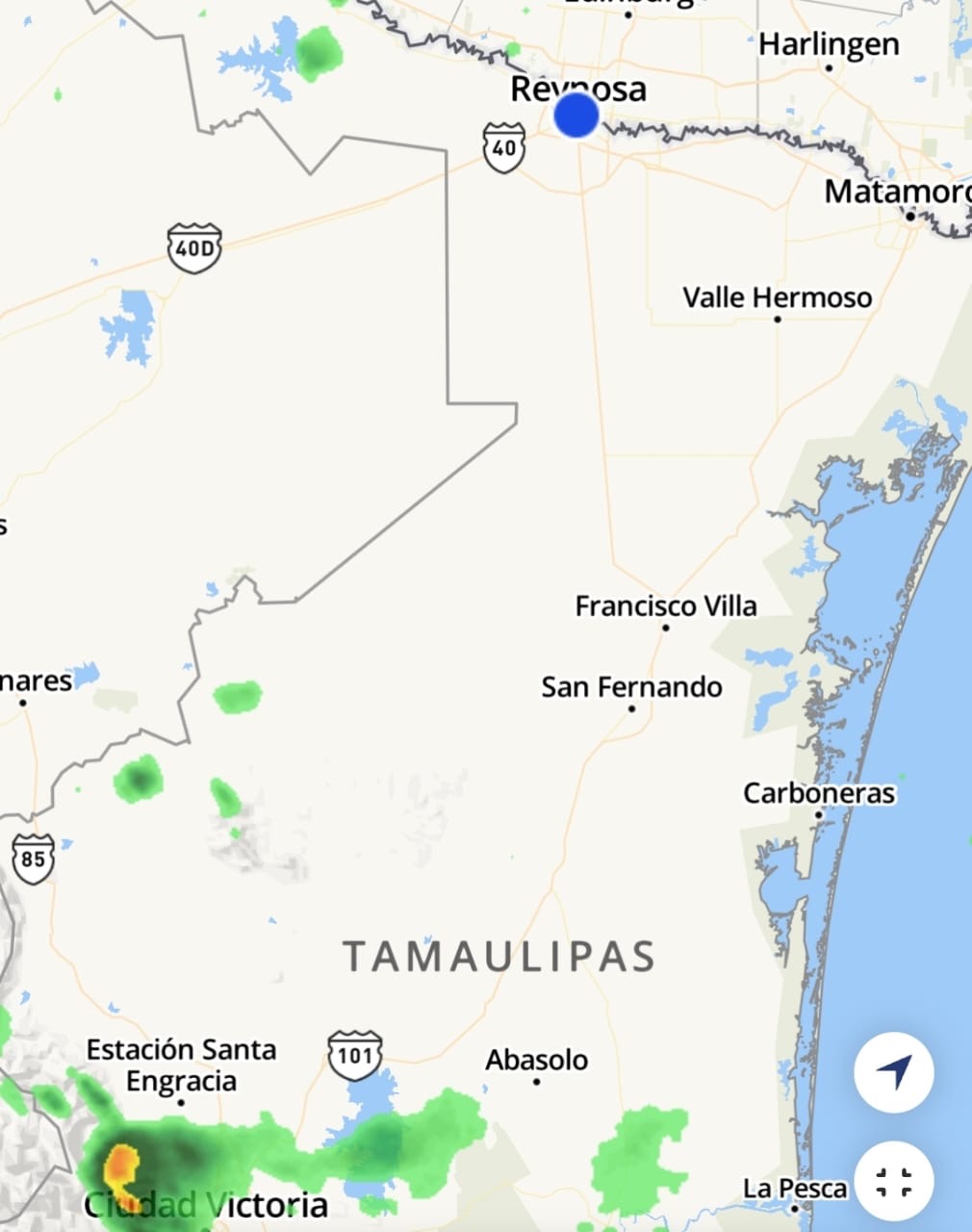Exit the full-screen radar map
Image resolution: width=972 pixels, height=1232 pixels.
pos(894,1181)
